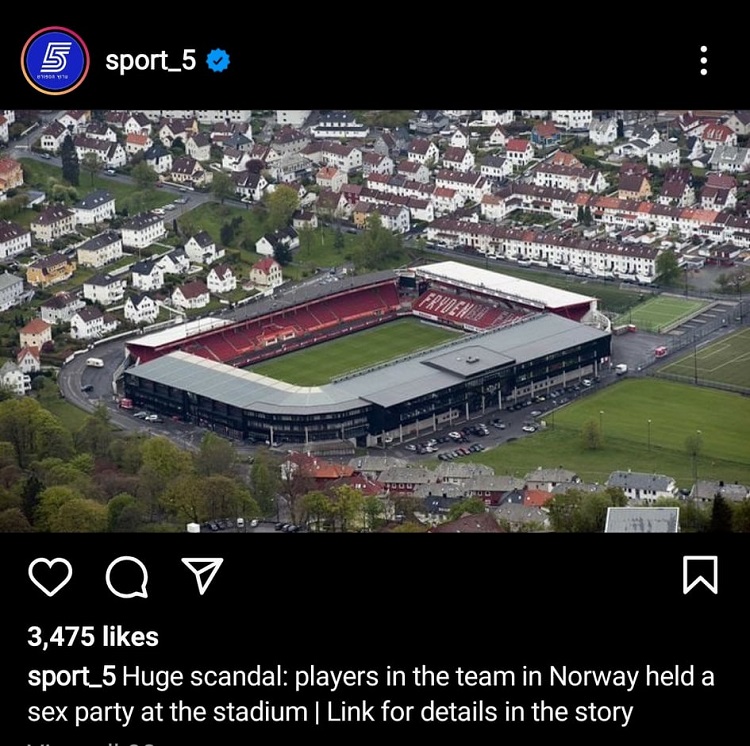Save the post with the bookmark icon
This screenshot has width=750, height=746.
tap(700, 575)
